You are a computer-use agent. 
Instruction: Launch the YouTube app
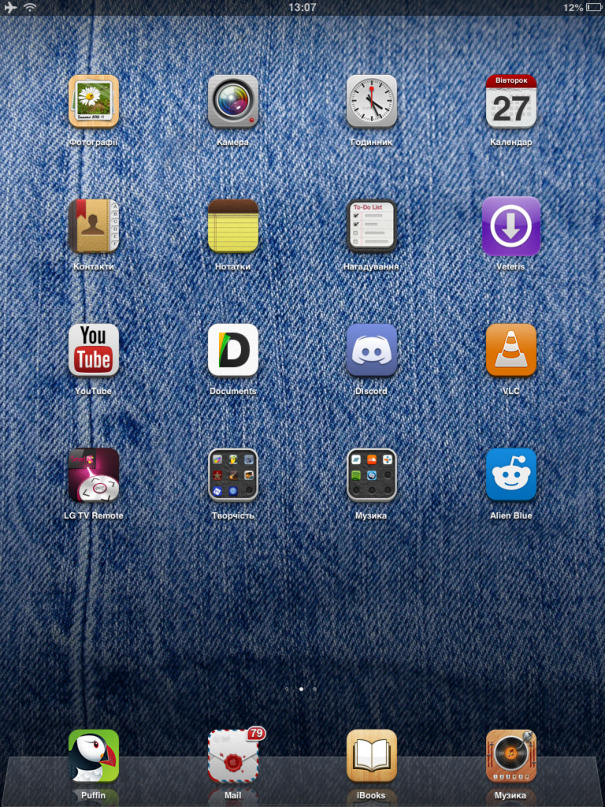click(93, 349)
